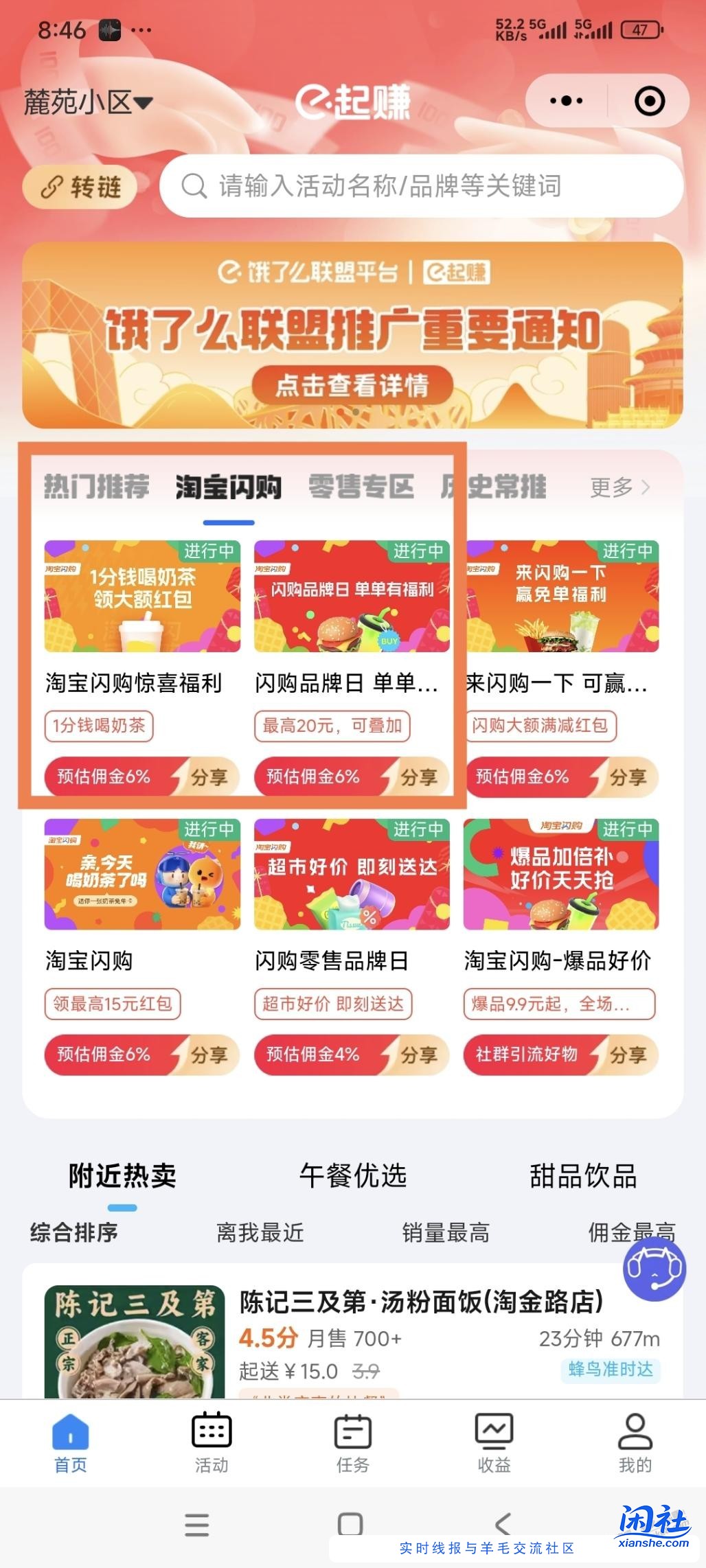Open the mini-program more options ellipsis icon

coord(565,102)
